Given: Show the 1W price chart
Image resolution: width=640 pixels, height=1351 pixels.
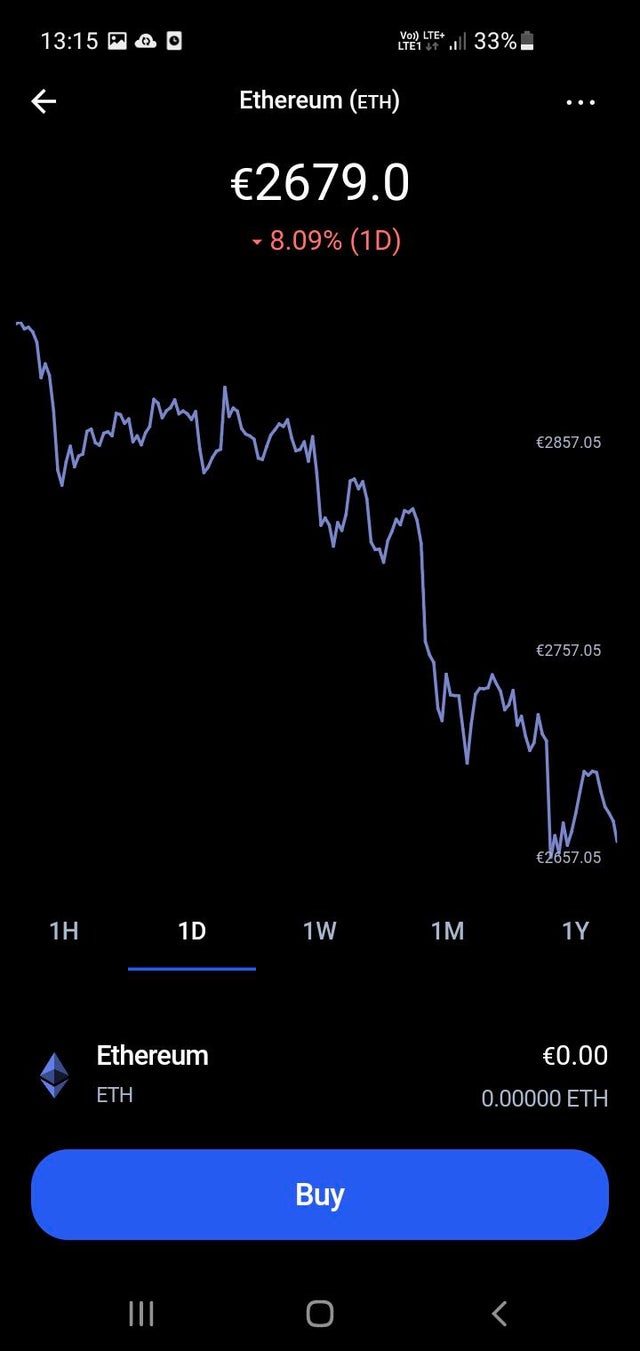Looking at the screenshot, I should pos(320,931).
